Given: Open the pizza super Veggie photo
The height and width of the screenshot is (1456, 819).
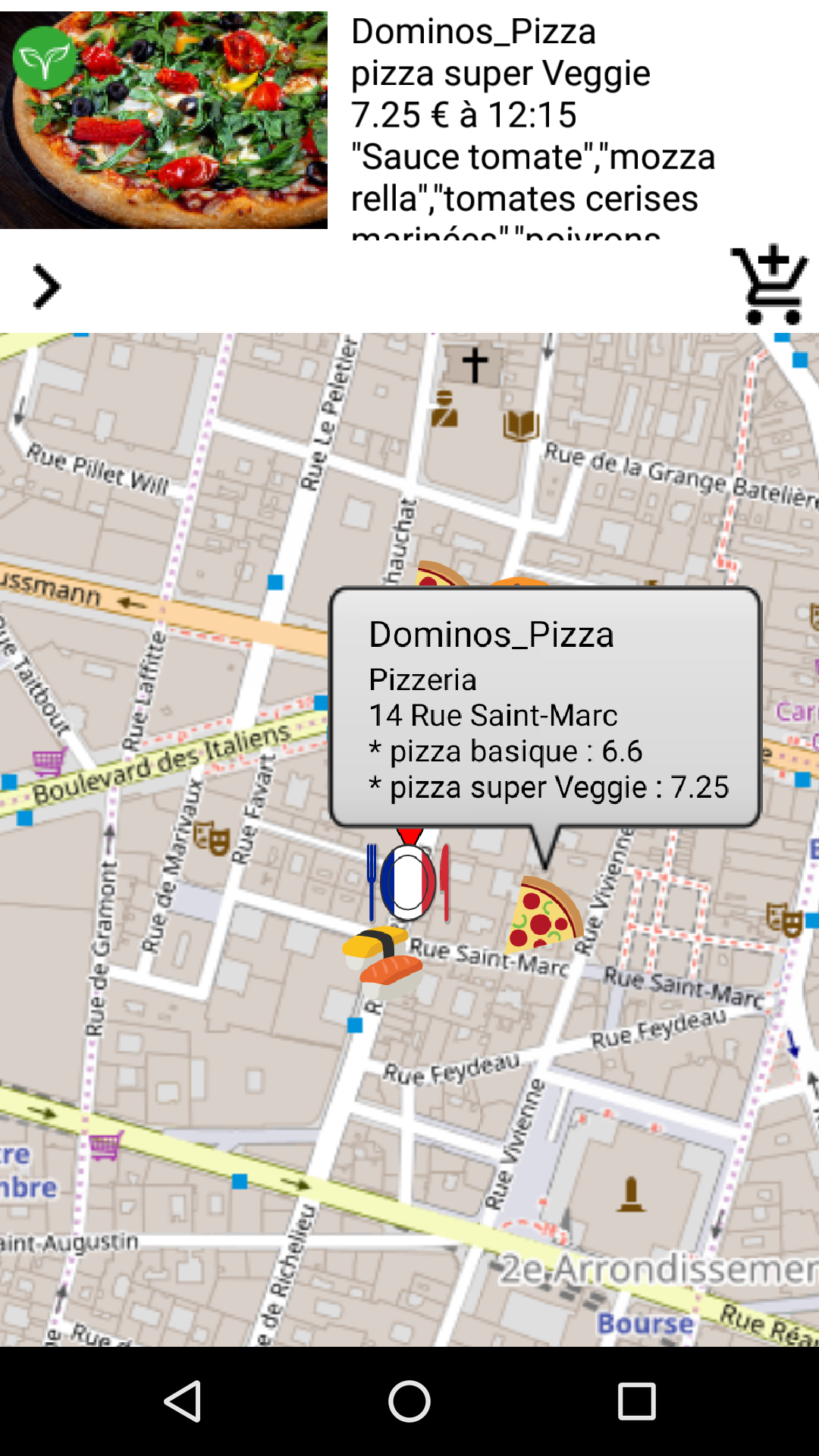Looking at the screenshot, I should point(164,120).
